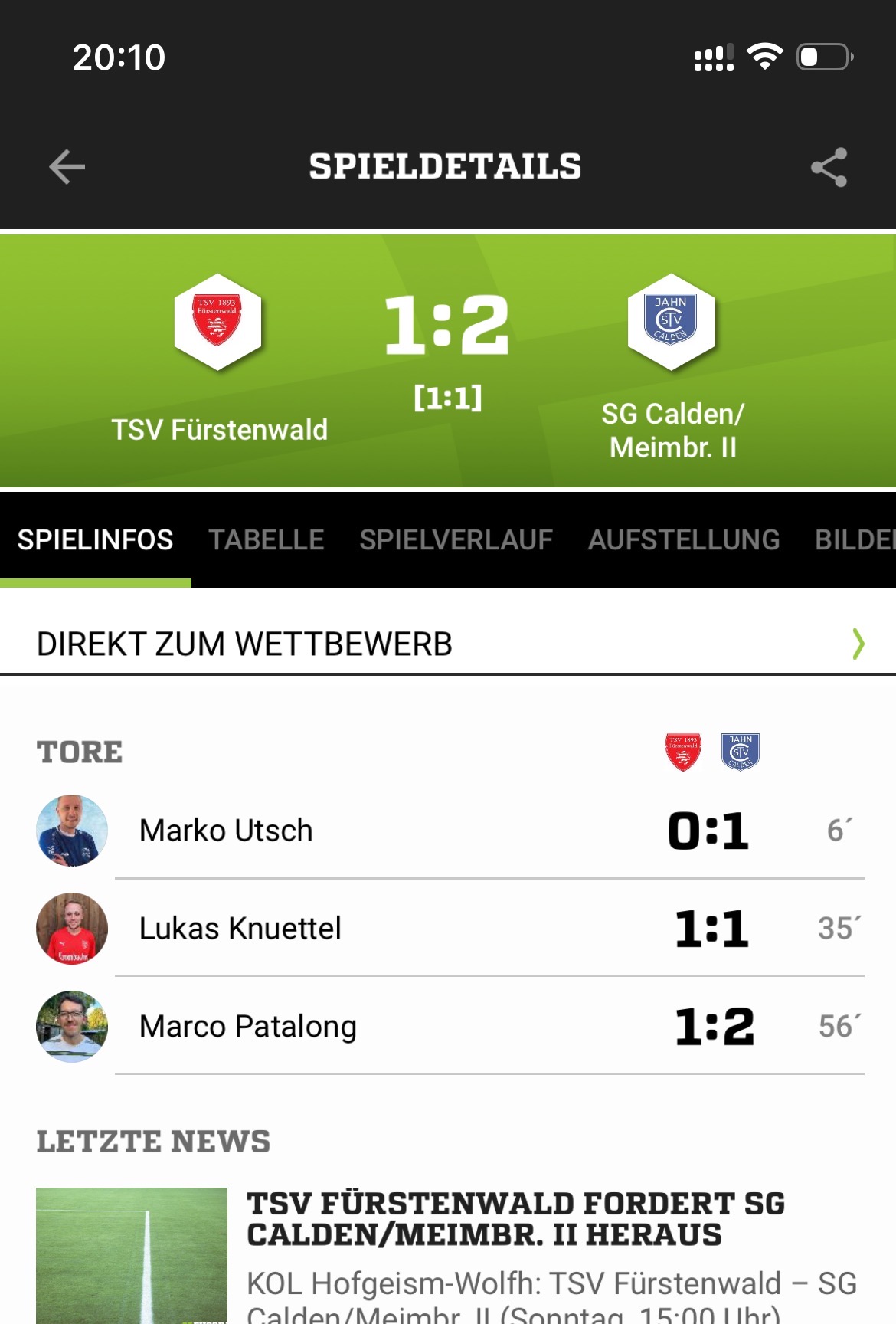Open the news article about TSV Fürstenwald
Image resolution: width=896 pixels, height=1324 pixels.
515,1220
